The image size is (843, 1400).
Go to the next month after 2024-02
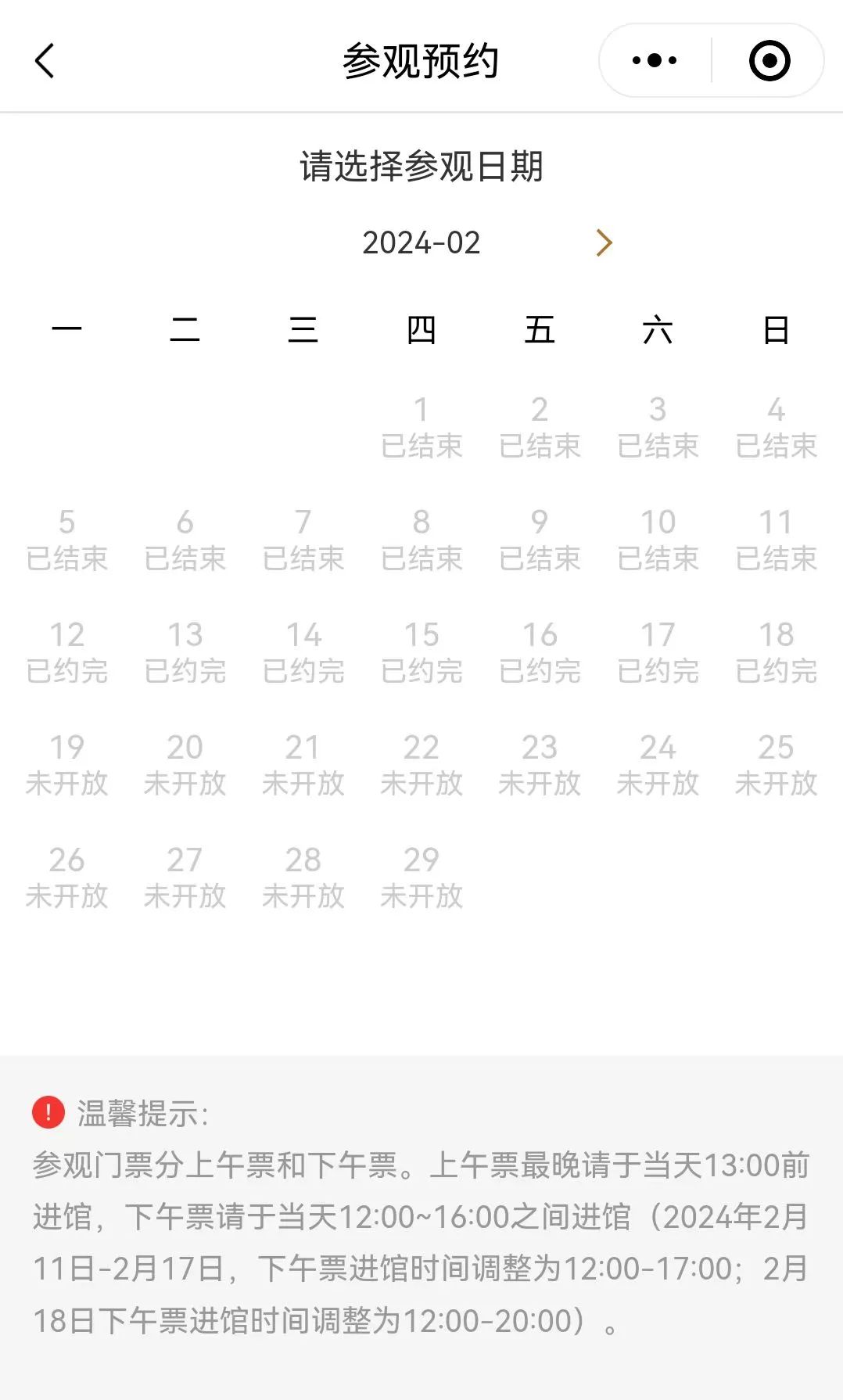point(604,242)
